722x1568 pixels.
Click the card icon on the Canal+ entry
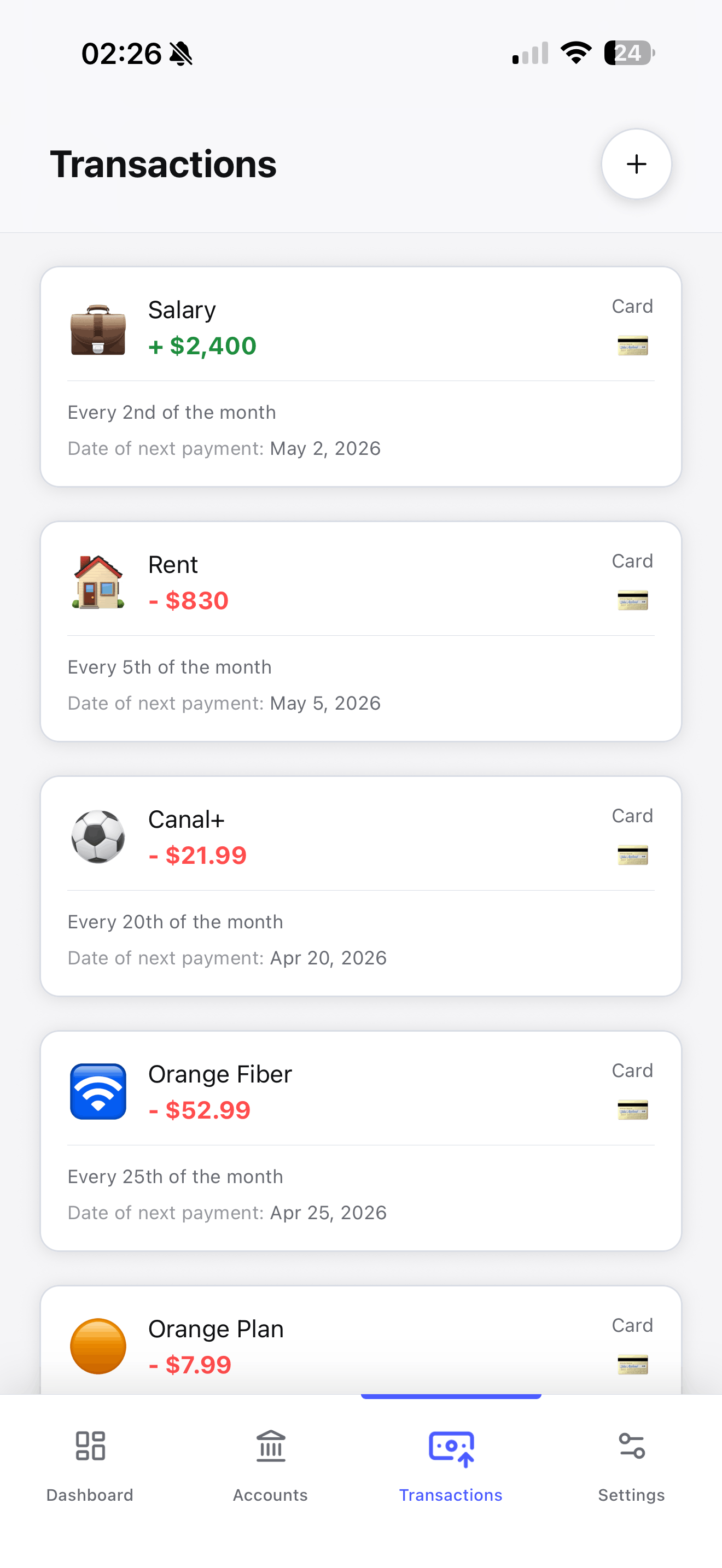click(632, 855)
